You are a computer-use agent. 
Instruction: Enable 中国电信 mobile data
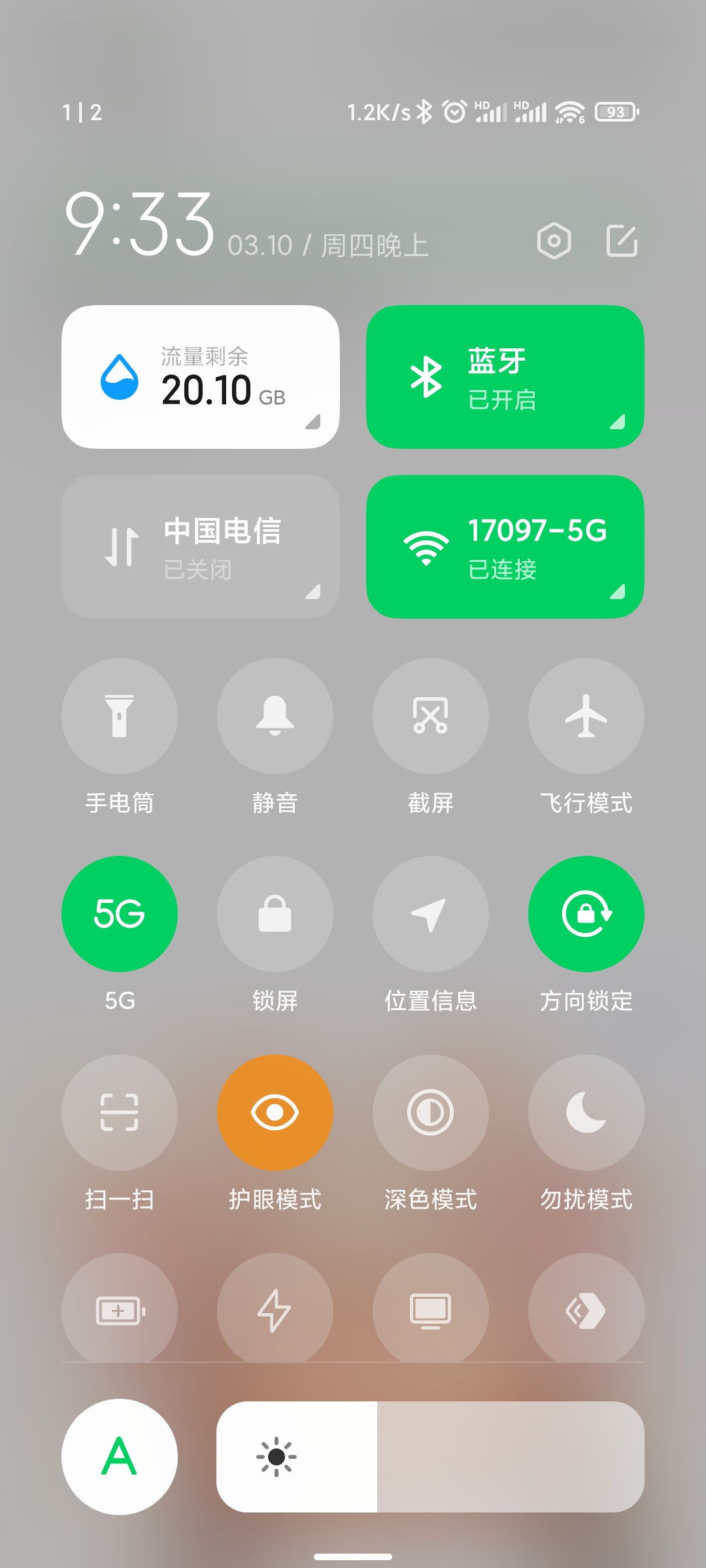[200, 547]
